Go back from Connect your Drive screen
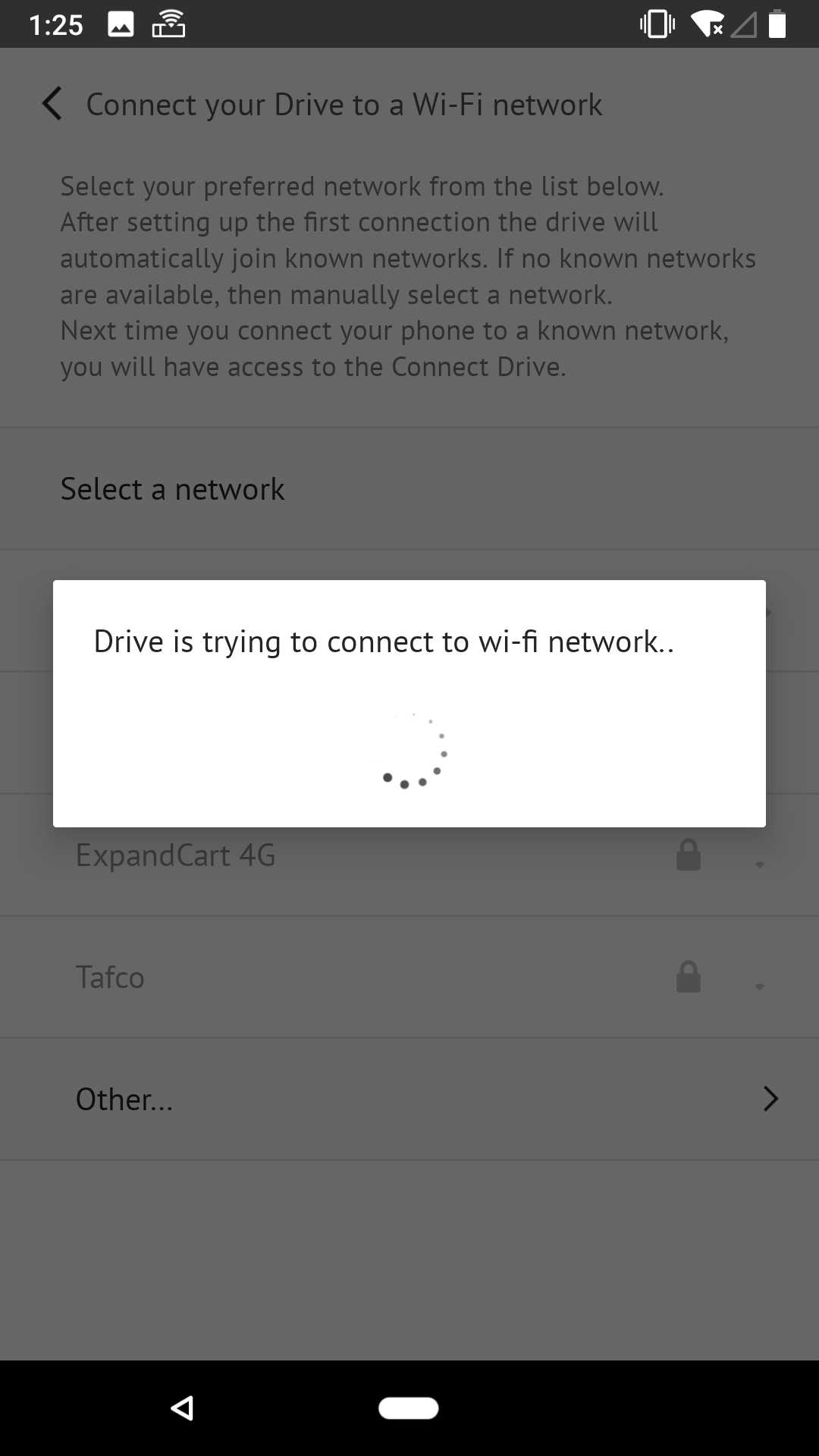The image size is (819, 1456). pos(52,104)
